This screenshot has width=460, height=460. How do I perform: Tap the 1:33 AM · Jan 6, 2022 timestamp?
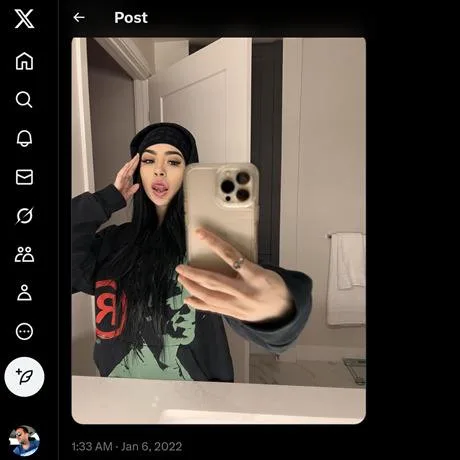coord(127,446)
